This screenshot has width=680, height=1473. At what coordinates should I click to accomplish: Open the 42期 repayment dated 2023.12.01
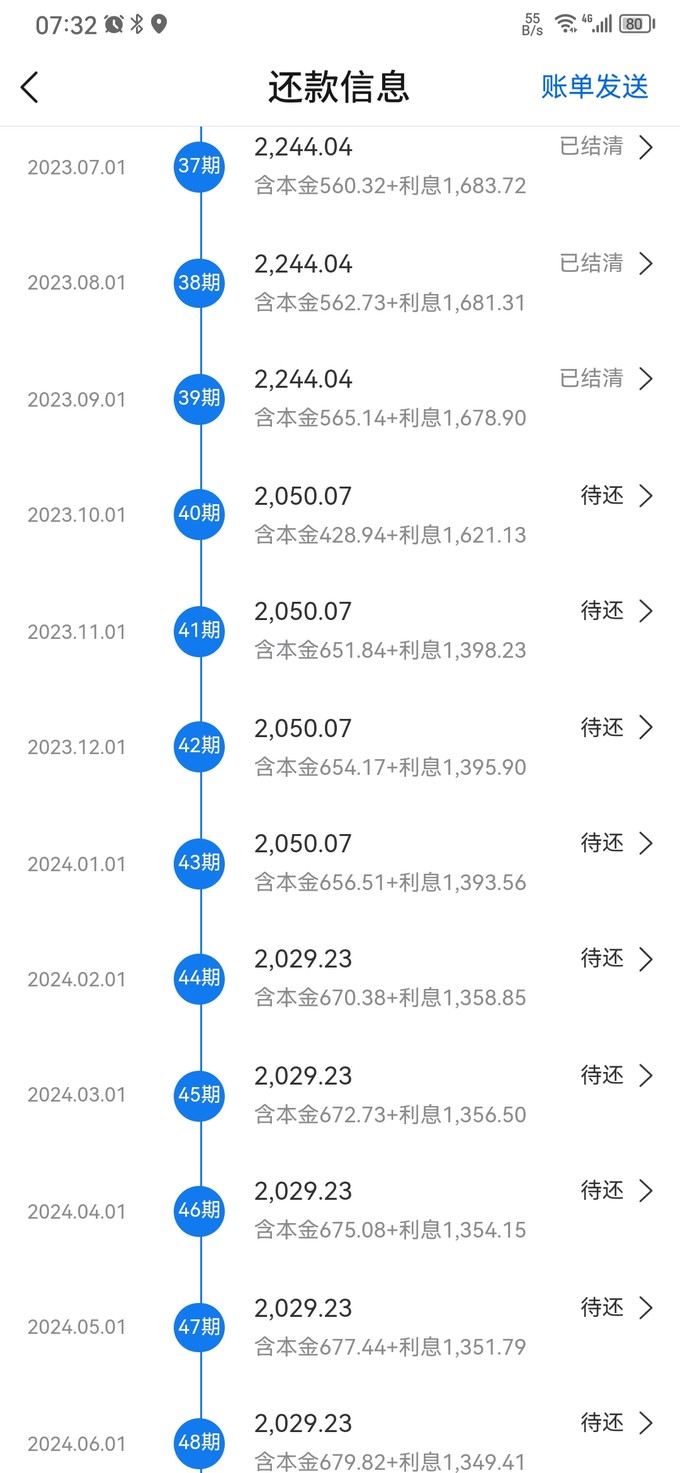(x=340, y=747)
